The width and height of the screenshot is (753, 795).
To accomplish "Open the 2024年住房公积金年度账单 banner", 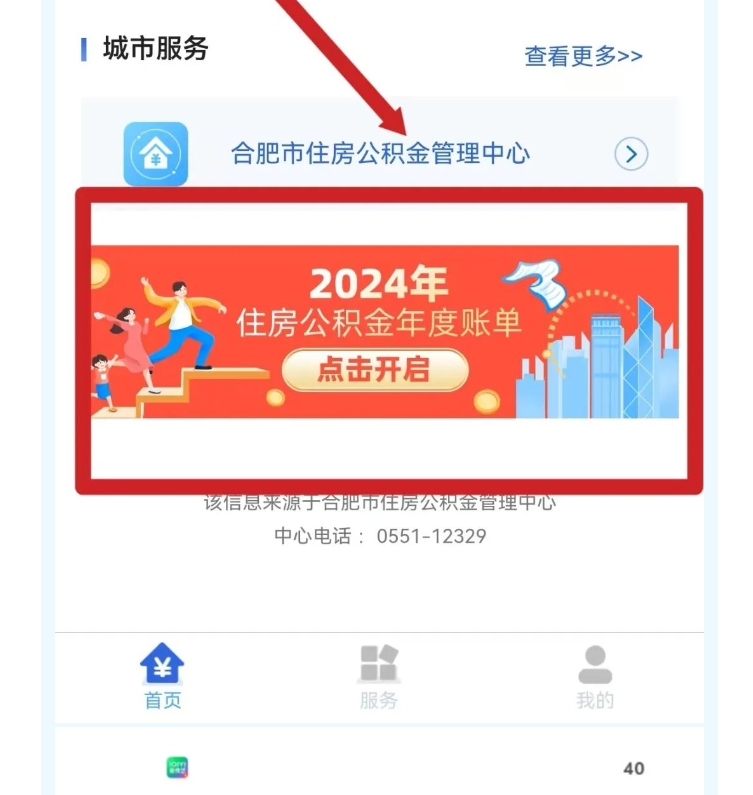I will coord(376,370).
